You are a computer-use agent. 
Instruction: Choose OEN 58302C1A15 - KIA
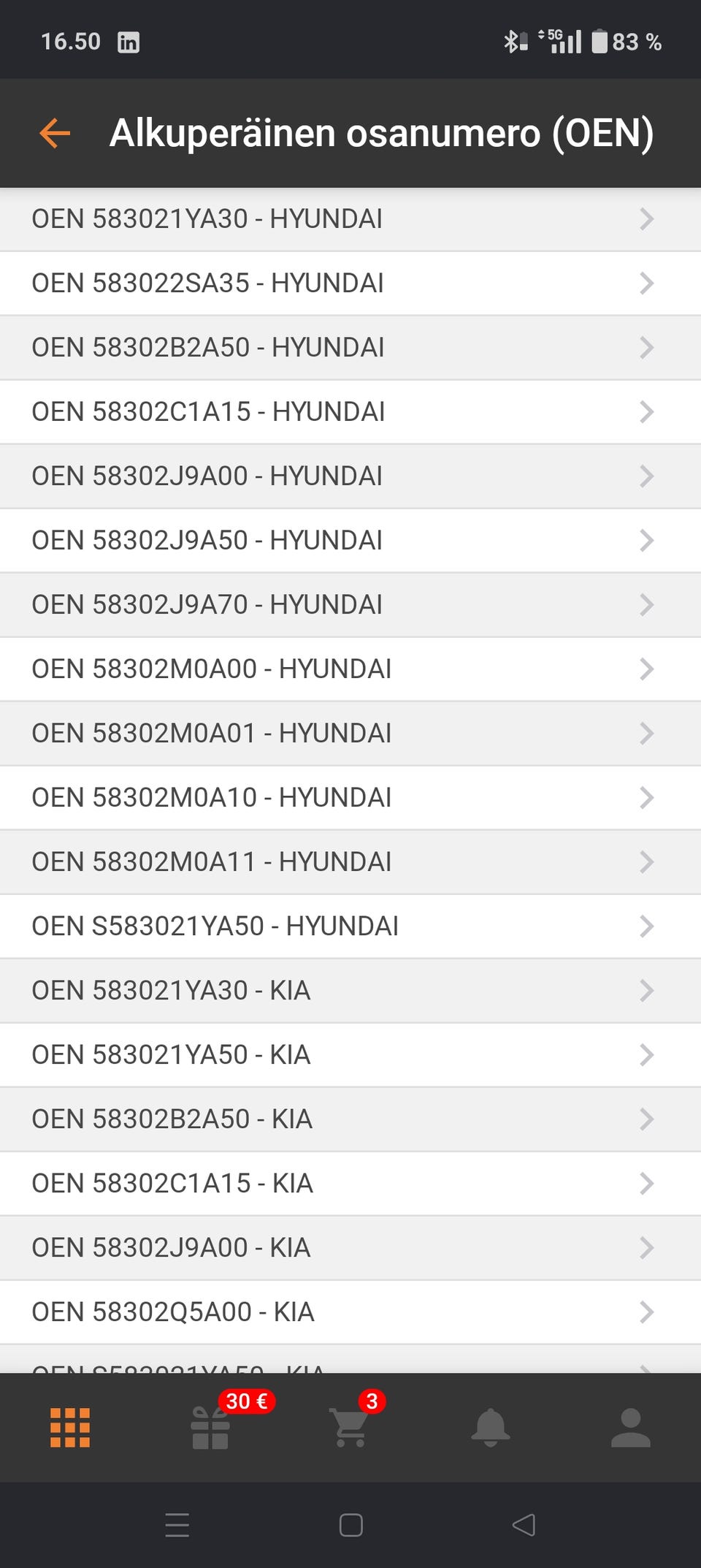click(x=350, y=1184)
